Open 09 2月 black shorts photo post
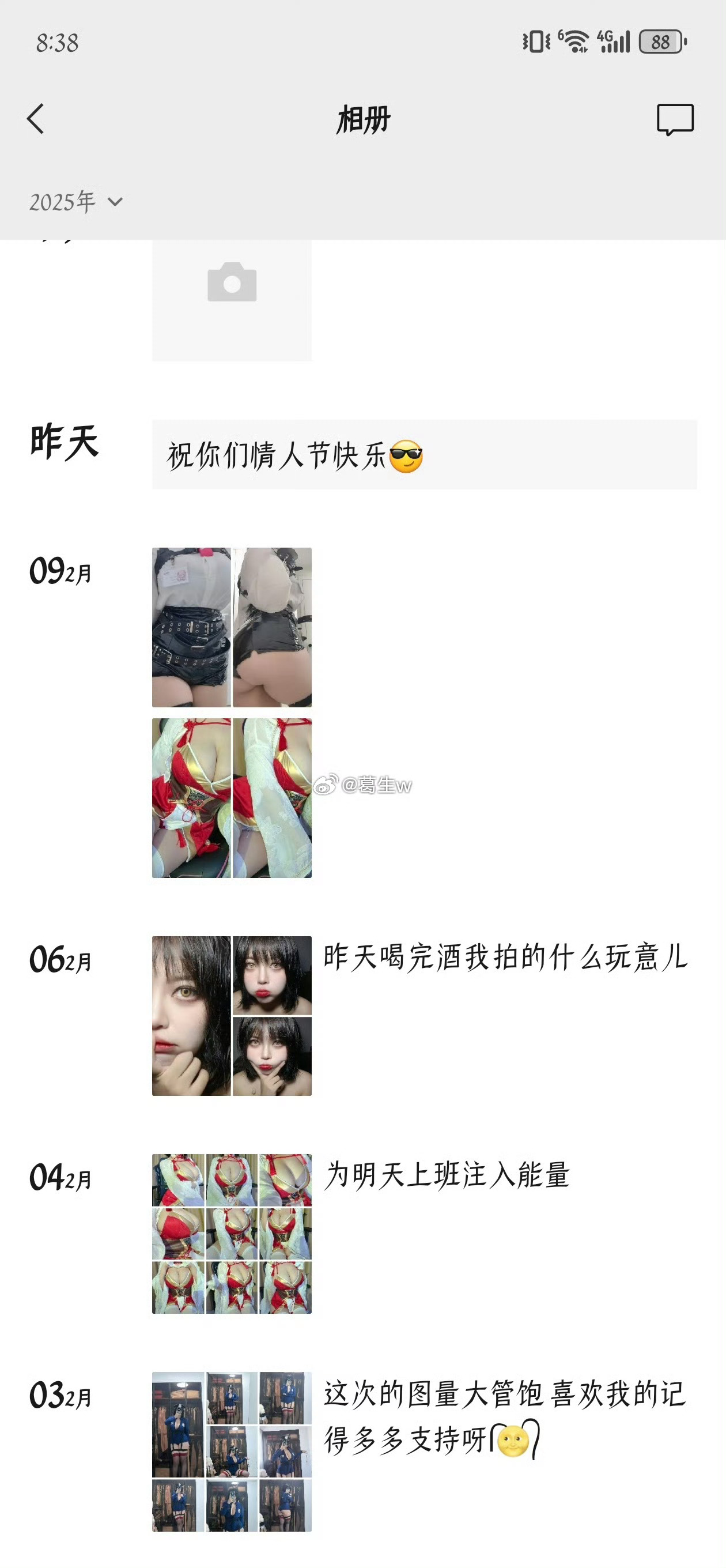This screenshot has height=1568, width=726. (x=232, y=628)
